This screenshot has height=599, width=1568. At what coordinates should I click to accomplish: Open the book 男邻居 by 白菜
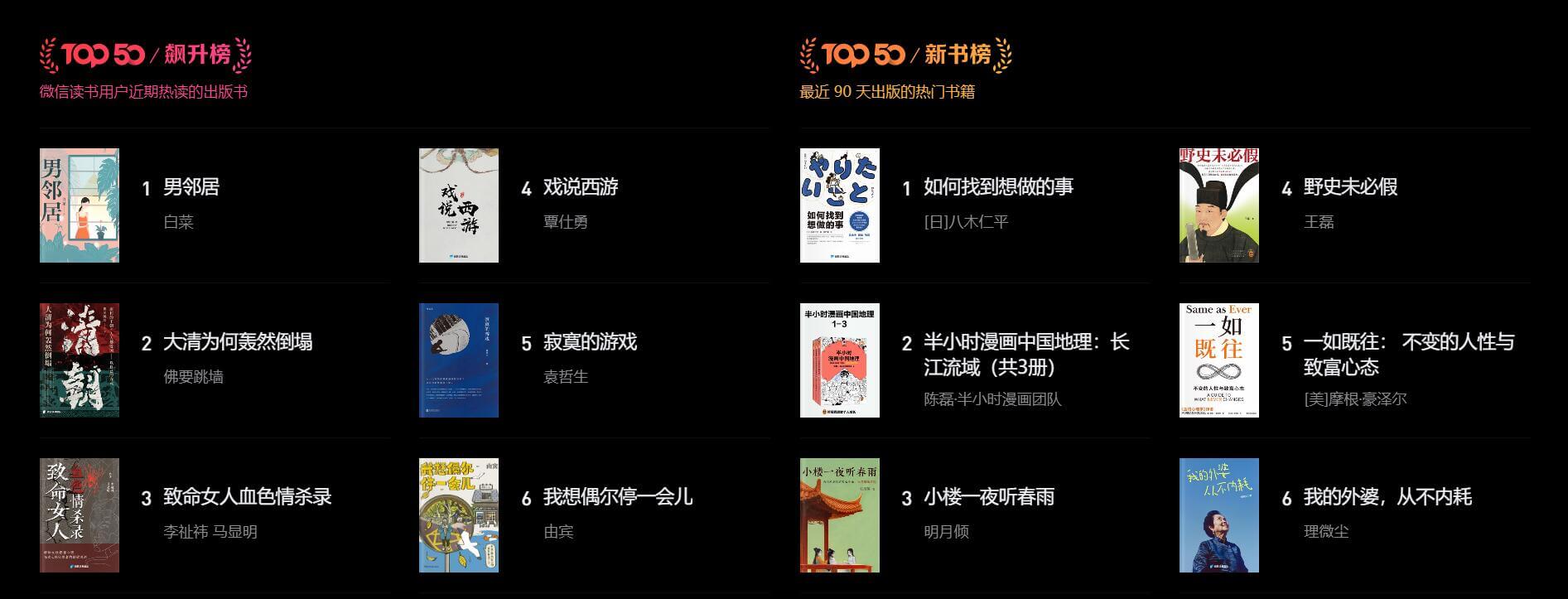[191, 187]
